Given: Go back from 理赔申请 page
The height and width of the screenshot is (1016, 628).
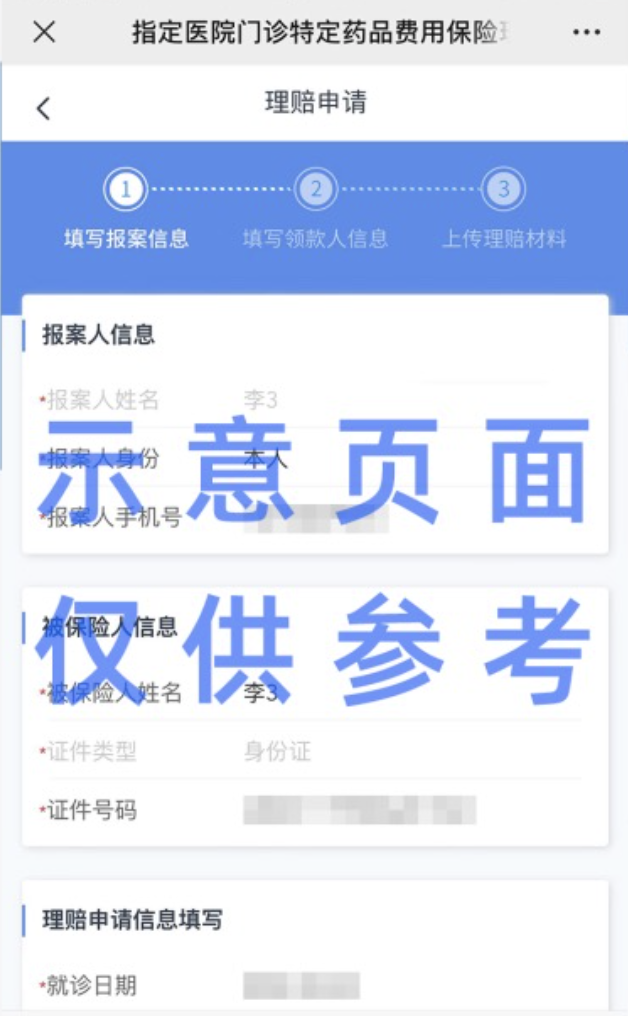Looking at the screenshot, I should [43, 108].
